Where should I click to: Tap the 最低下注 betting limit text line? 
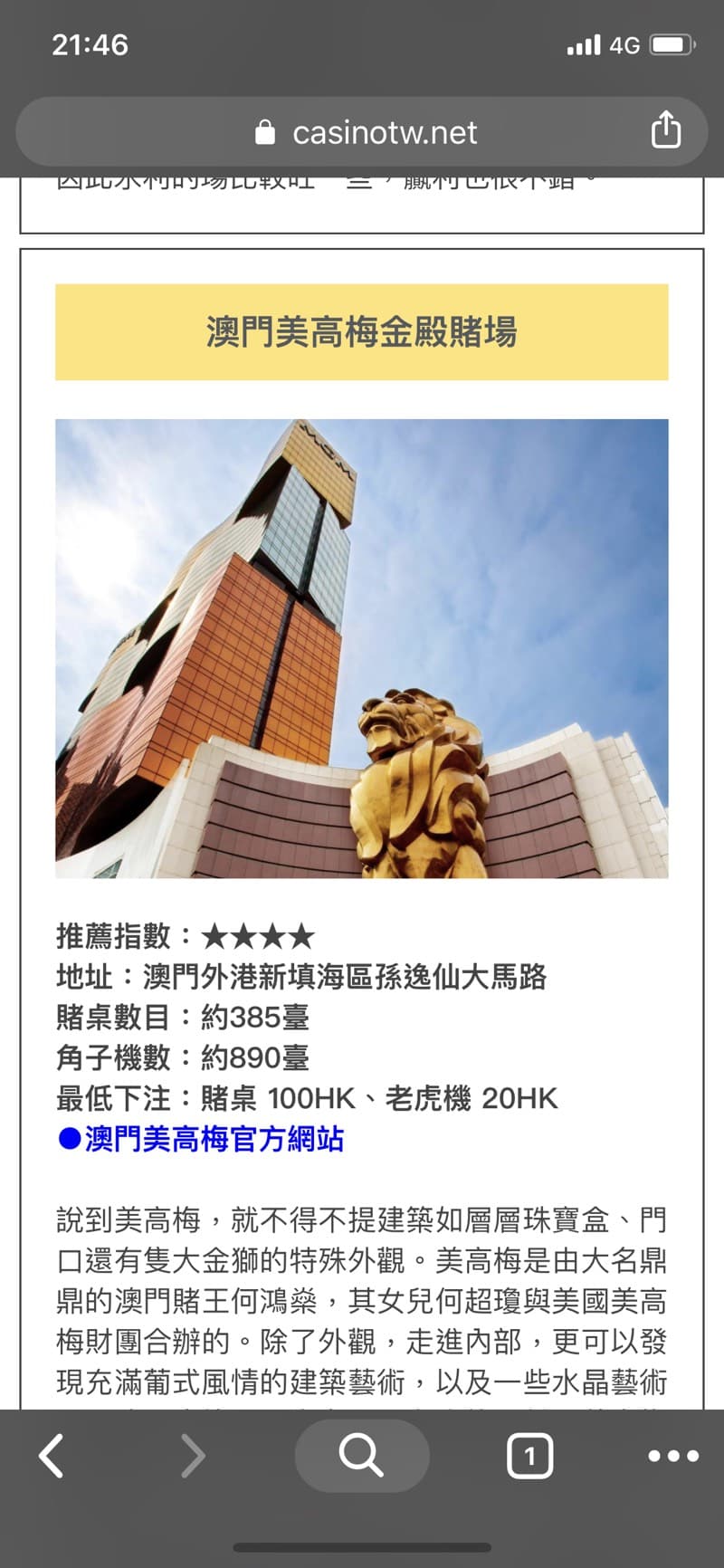click(x=305, y=1097)
